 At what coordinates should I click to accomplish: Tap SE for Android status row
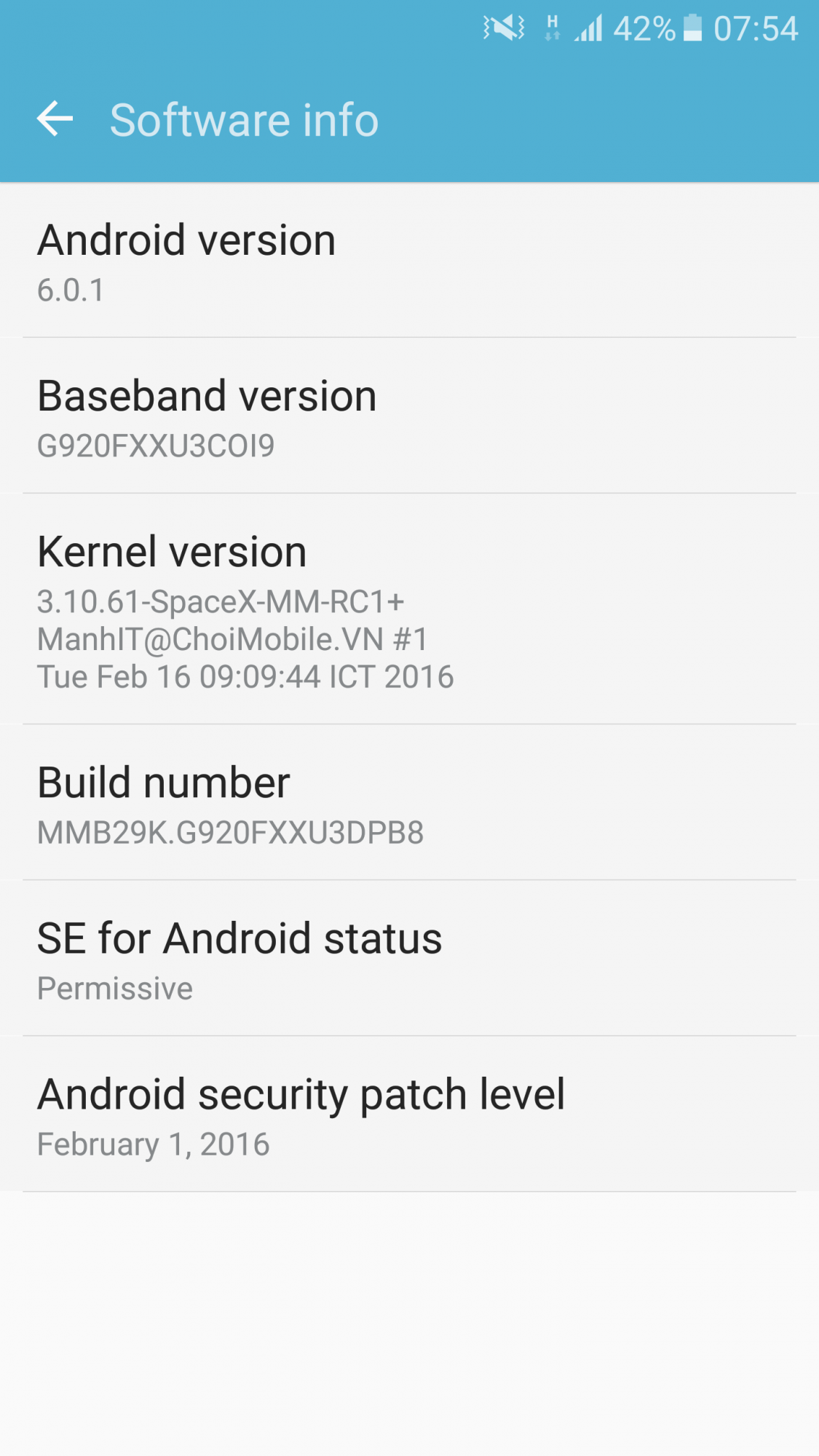(408, 960)
